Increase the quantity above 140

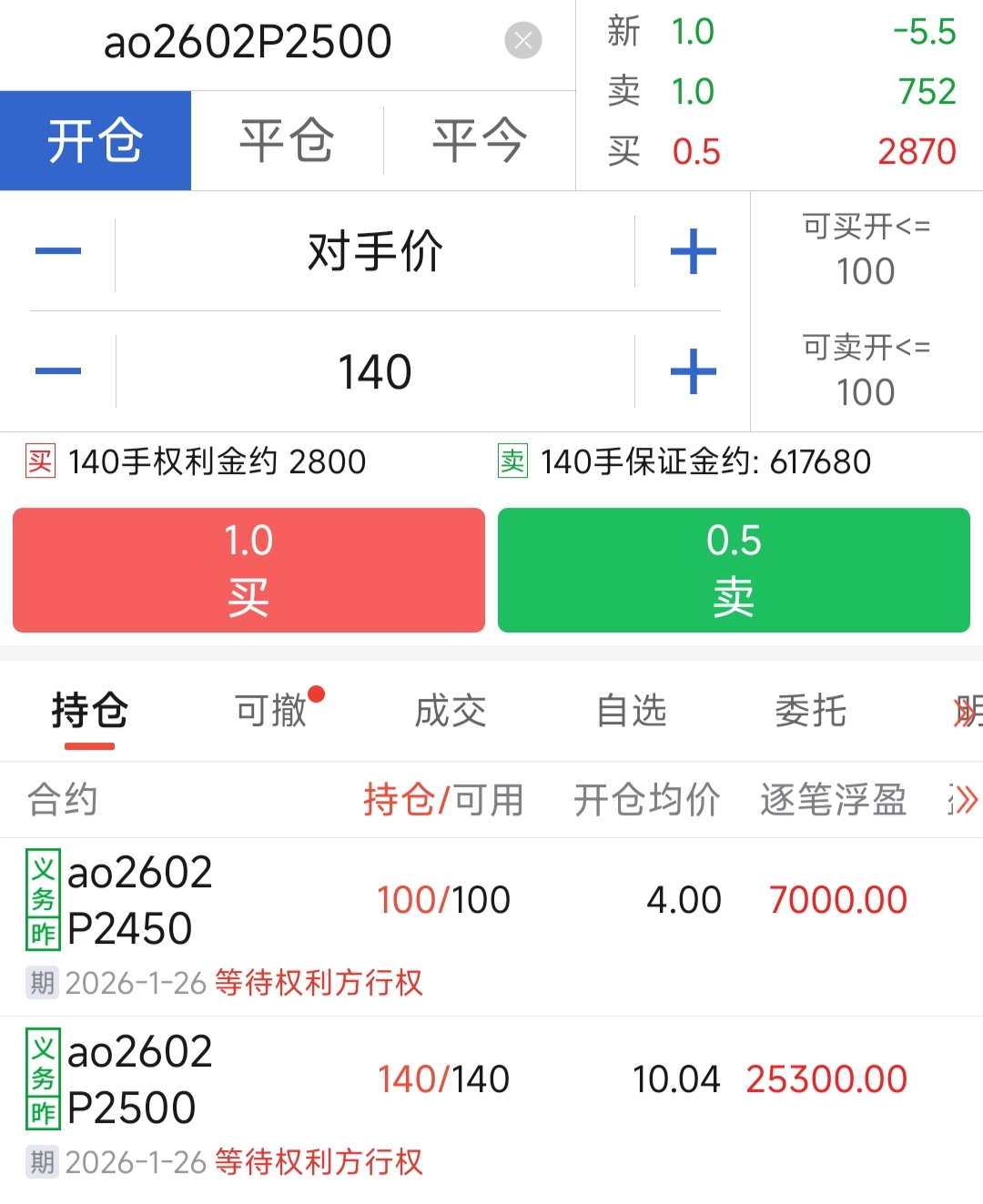click(x=694, y=371)
